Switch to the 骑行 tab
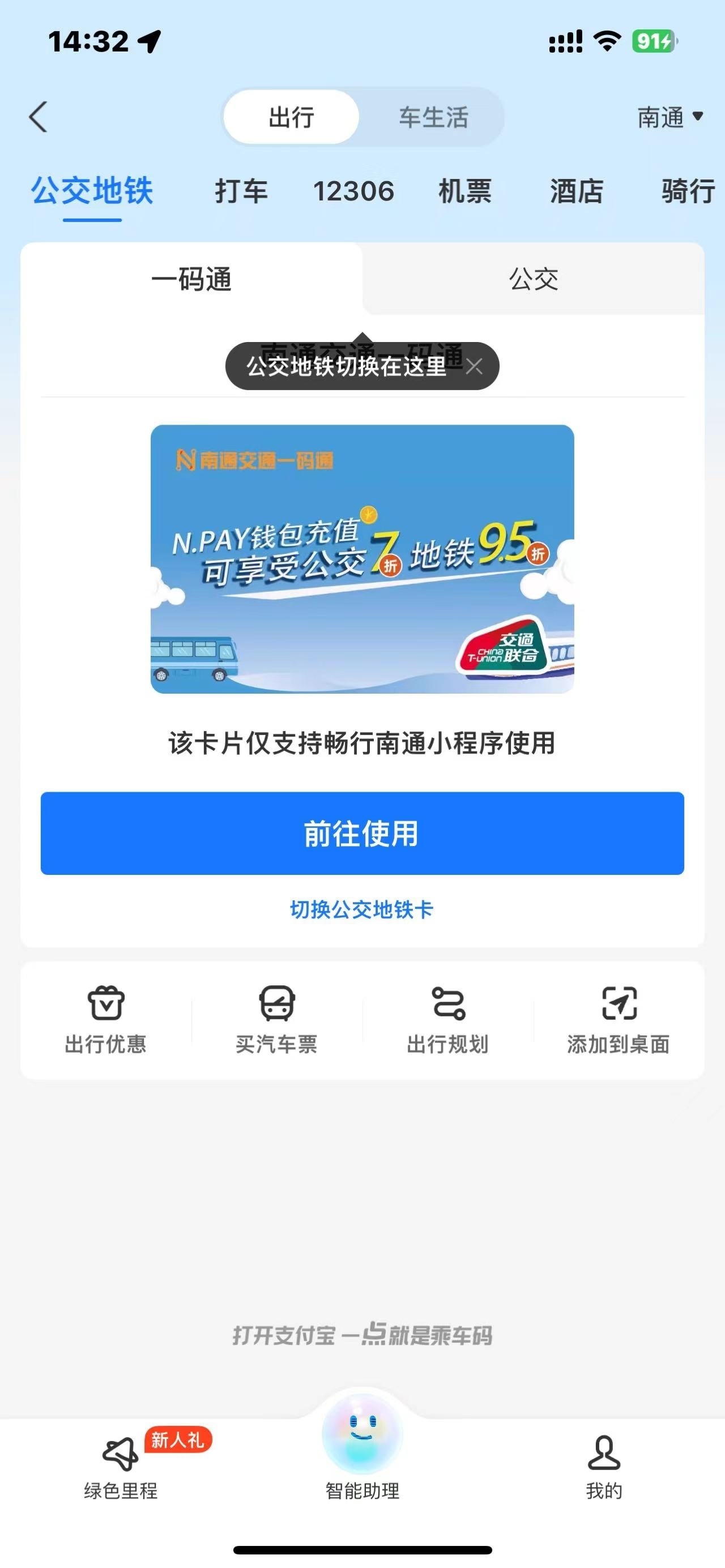 [x=688, y=191]
